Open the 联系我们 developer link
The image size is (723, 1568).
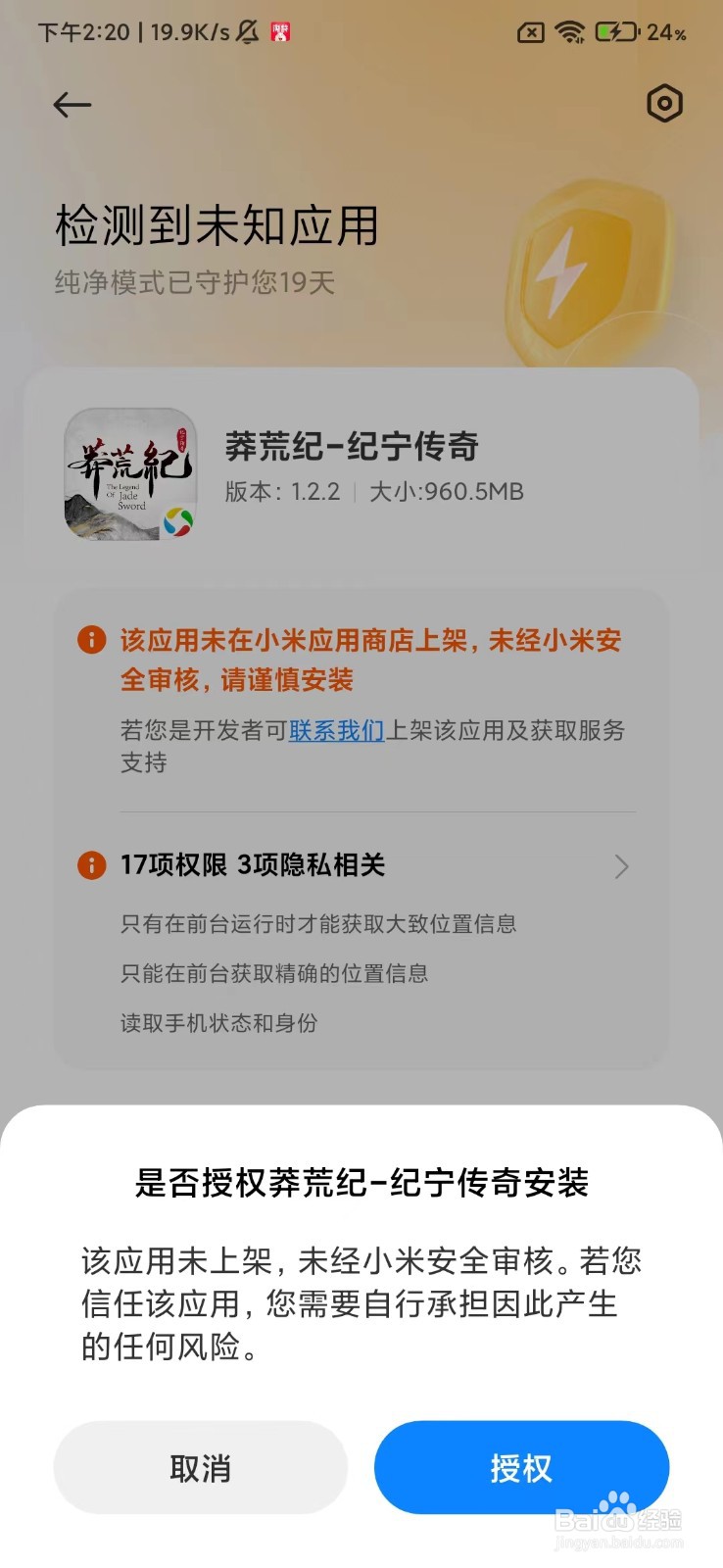335,731
